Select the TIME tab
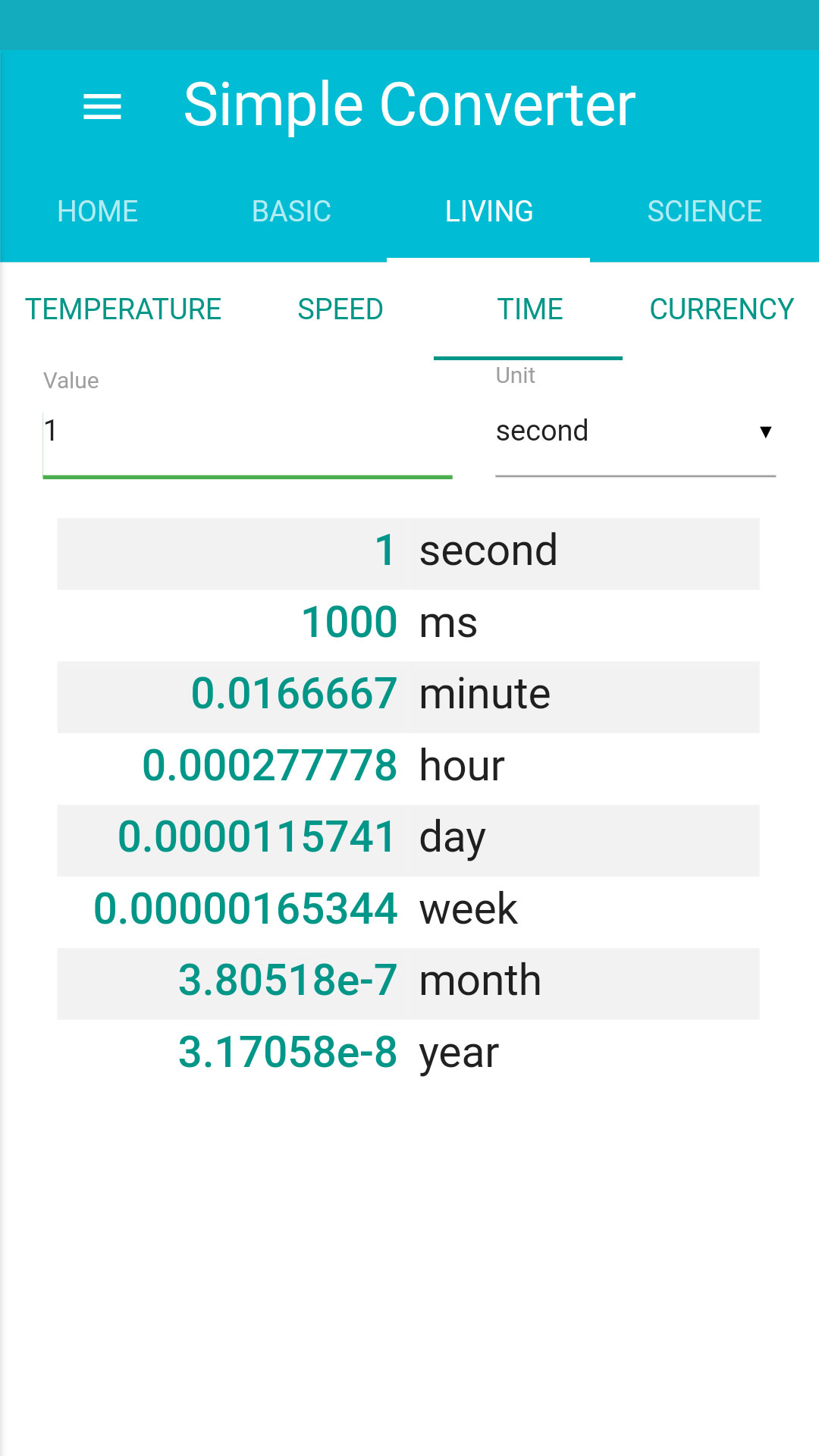 tap(529, 309)
